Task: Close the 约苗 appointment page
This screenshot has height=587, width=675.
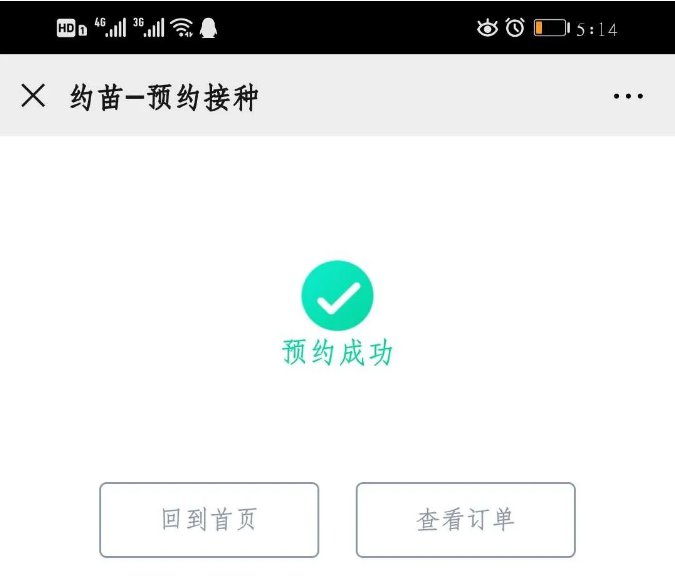Action: (33, 96)
